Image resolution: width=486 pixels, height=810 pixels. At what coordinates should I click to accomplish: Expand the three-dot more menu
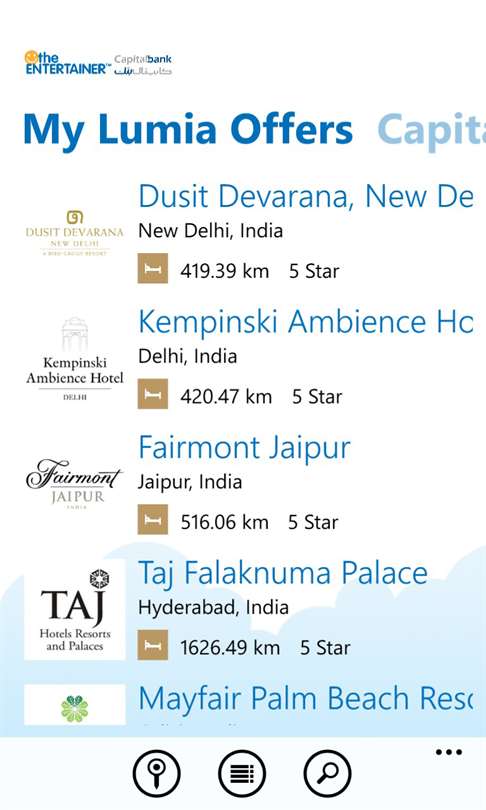pyautogui.click(x=448, y=752)
